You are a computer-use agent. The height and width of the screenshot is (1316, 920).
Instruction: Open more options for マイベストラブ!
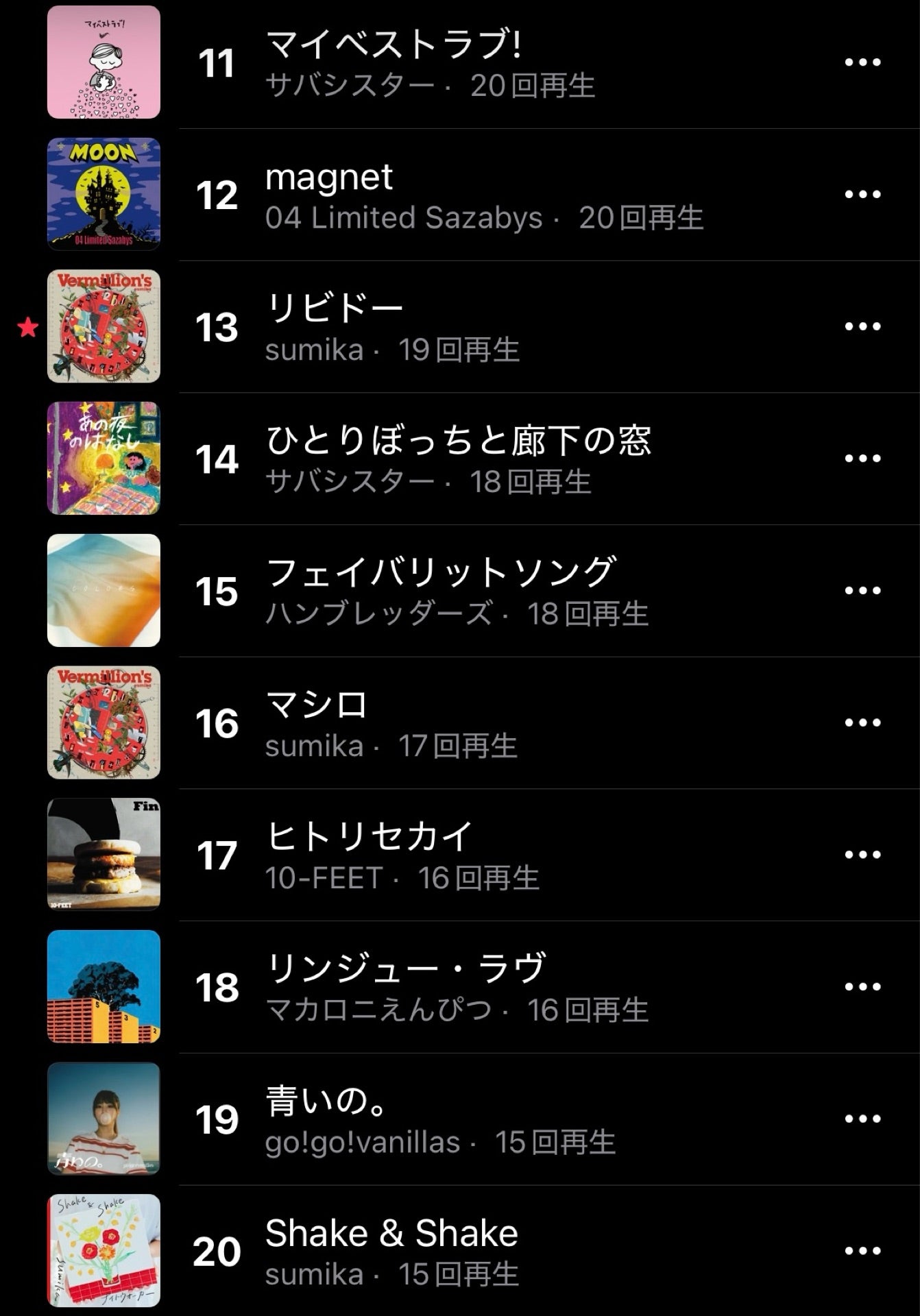click(862, 62)
